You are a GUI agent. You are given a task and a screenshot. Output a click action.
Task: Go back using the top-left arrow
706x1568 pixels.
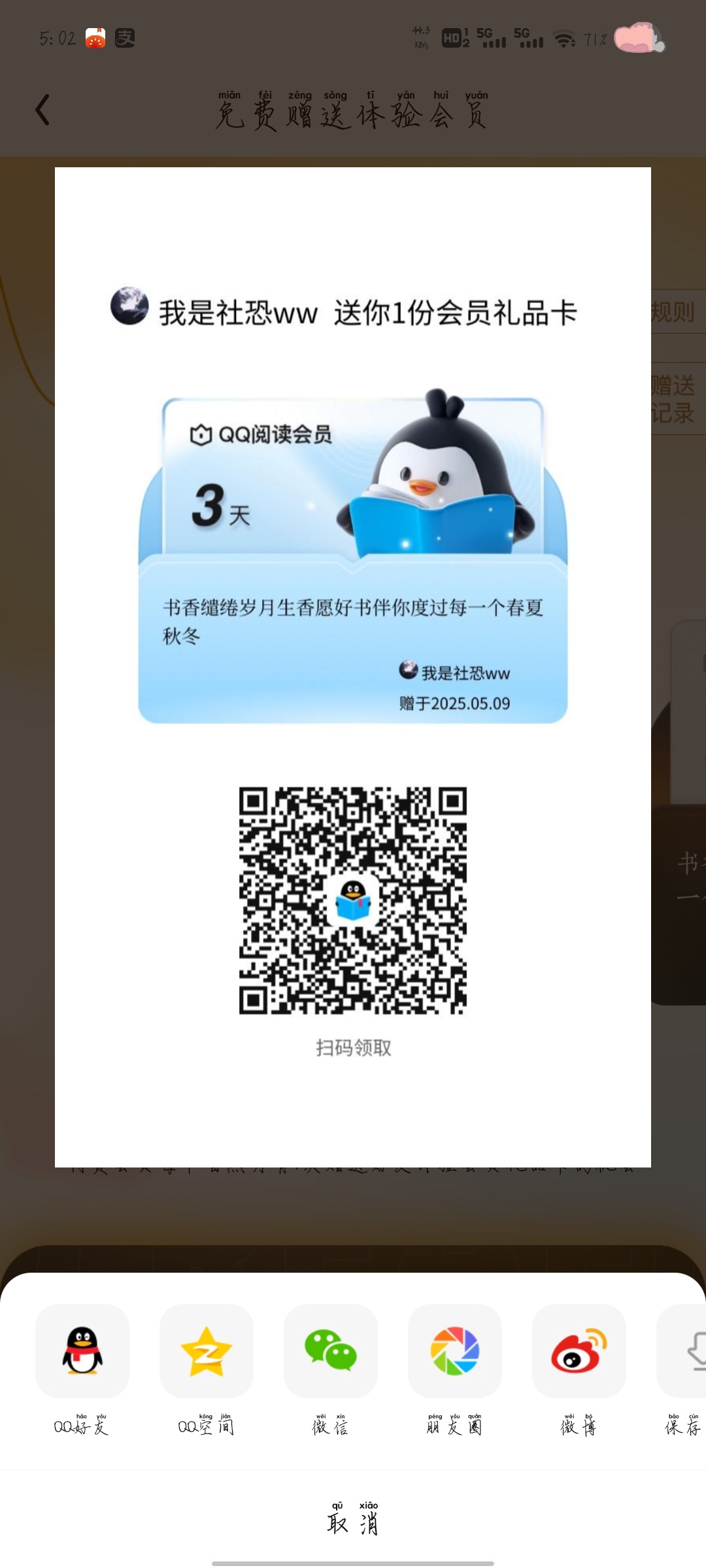(x=42, y=110)
